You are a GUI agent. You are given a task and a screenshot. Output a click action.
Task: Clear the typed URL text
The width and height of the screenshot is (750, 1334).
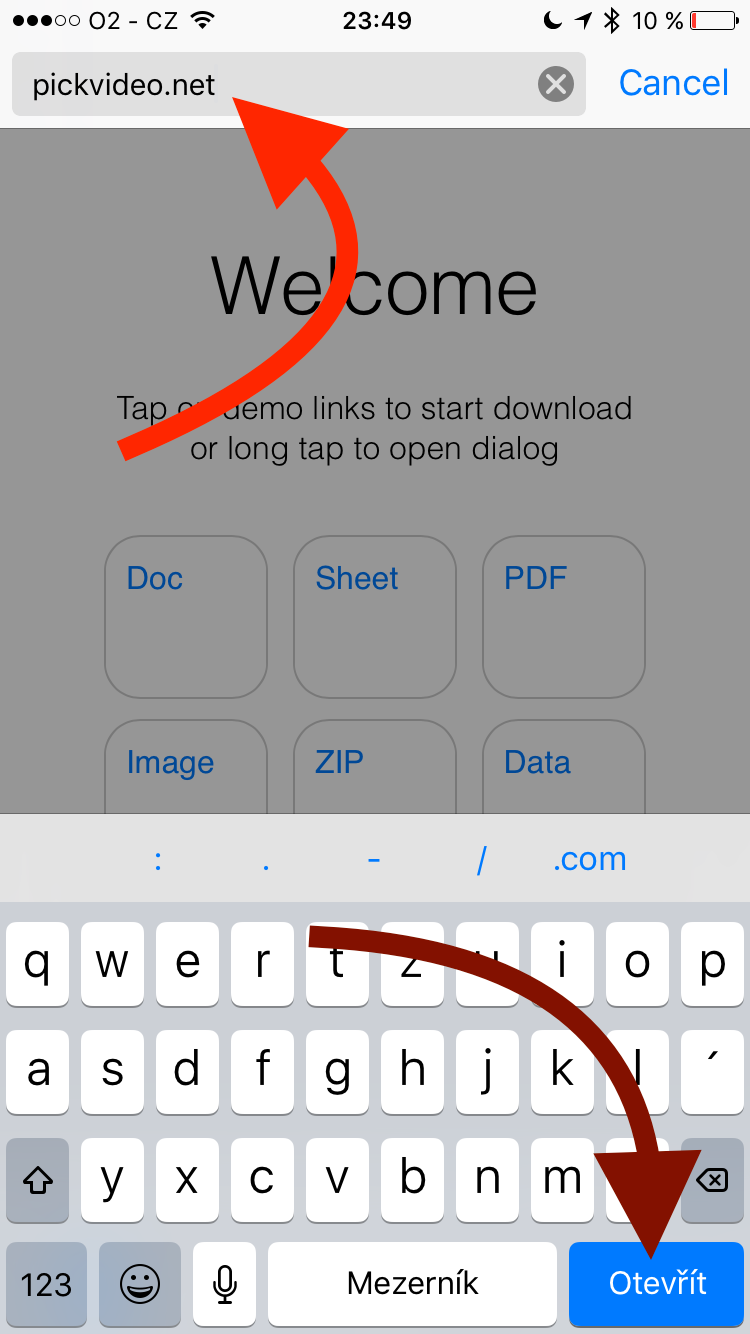point(555,85)
